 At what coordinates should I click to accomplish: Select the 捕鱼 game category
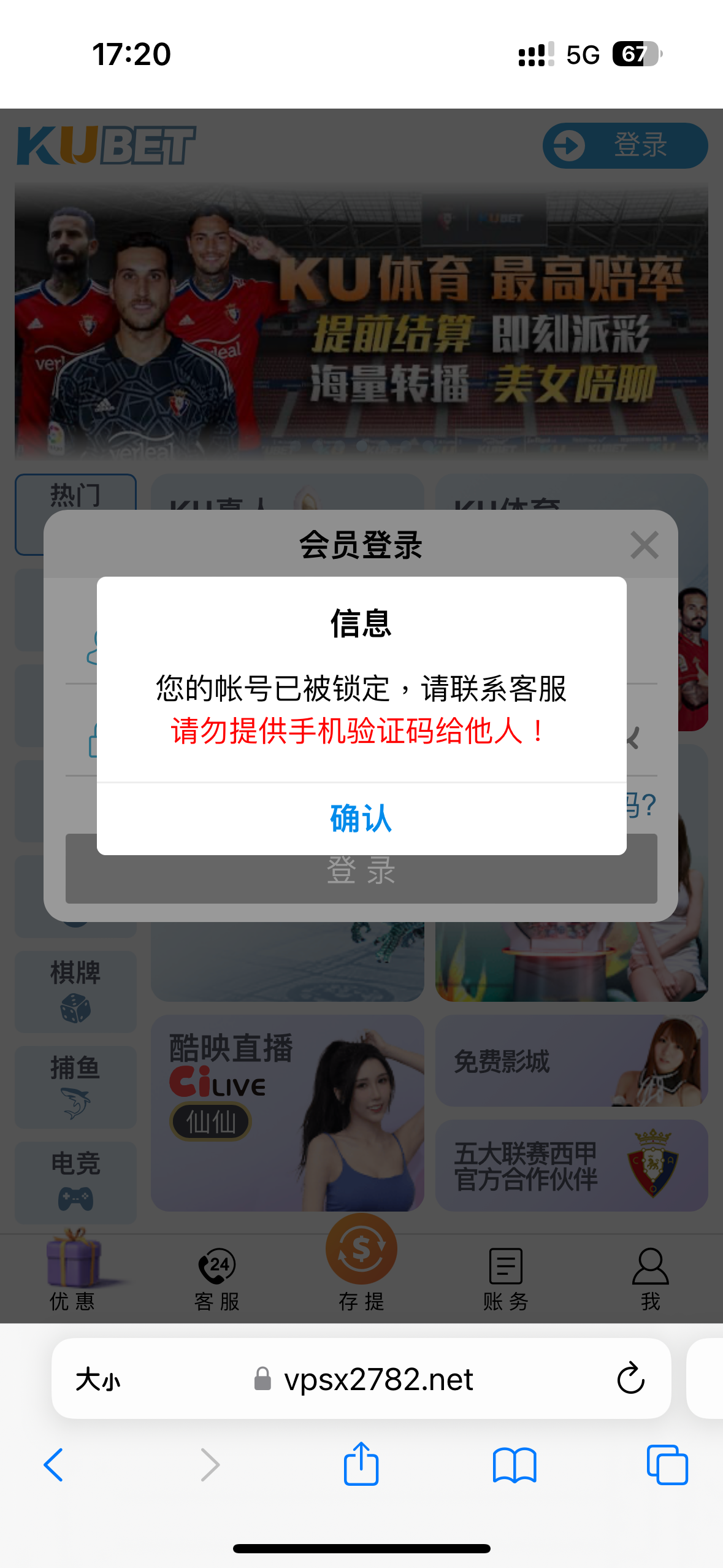pyautogui.click(x=75, y=1086)
